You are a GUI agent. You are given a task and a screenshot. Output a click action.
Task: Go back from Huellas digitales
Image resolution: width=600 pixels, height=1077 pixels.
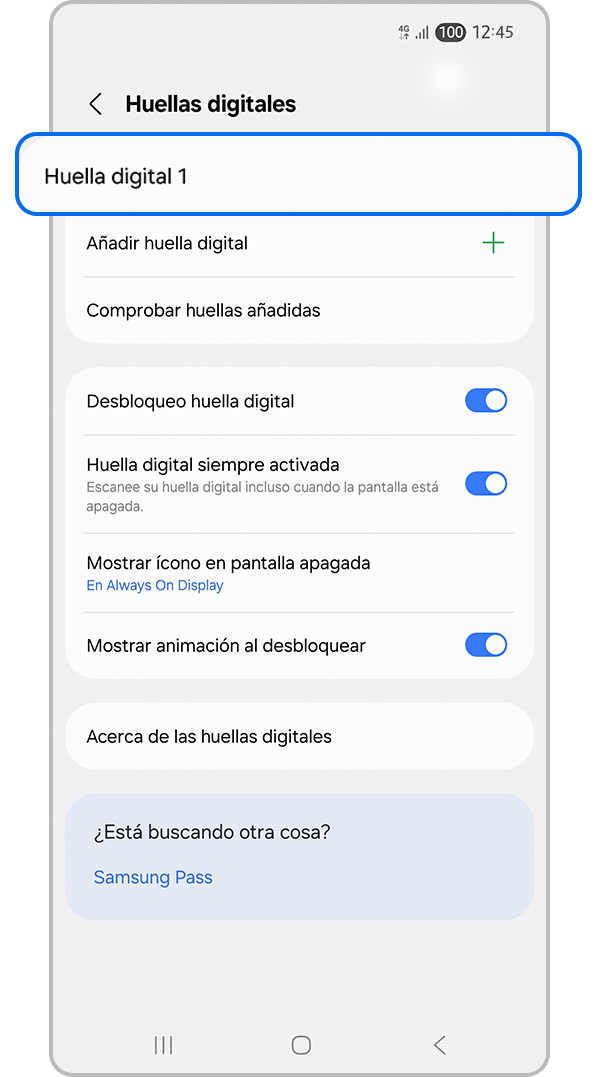[x=96, y=104]
